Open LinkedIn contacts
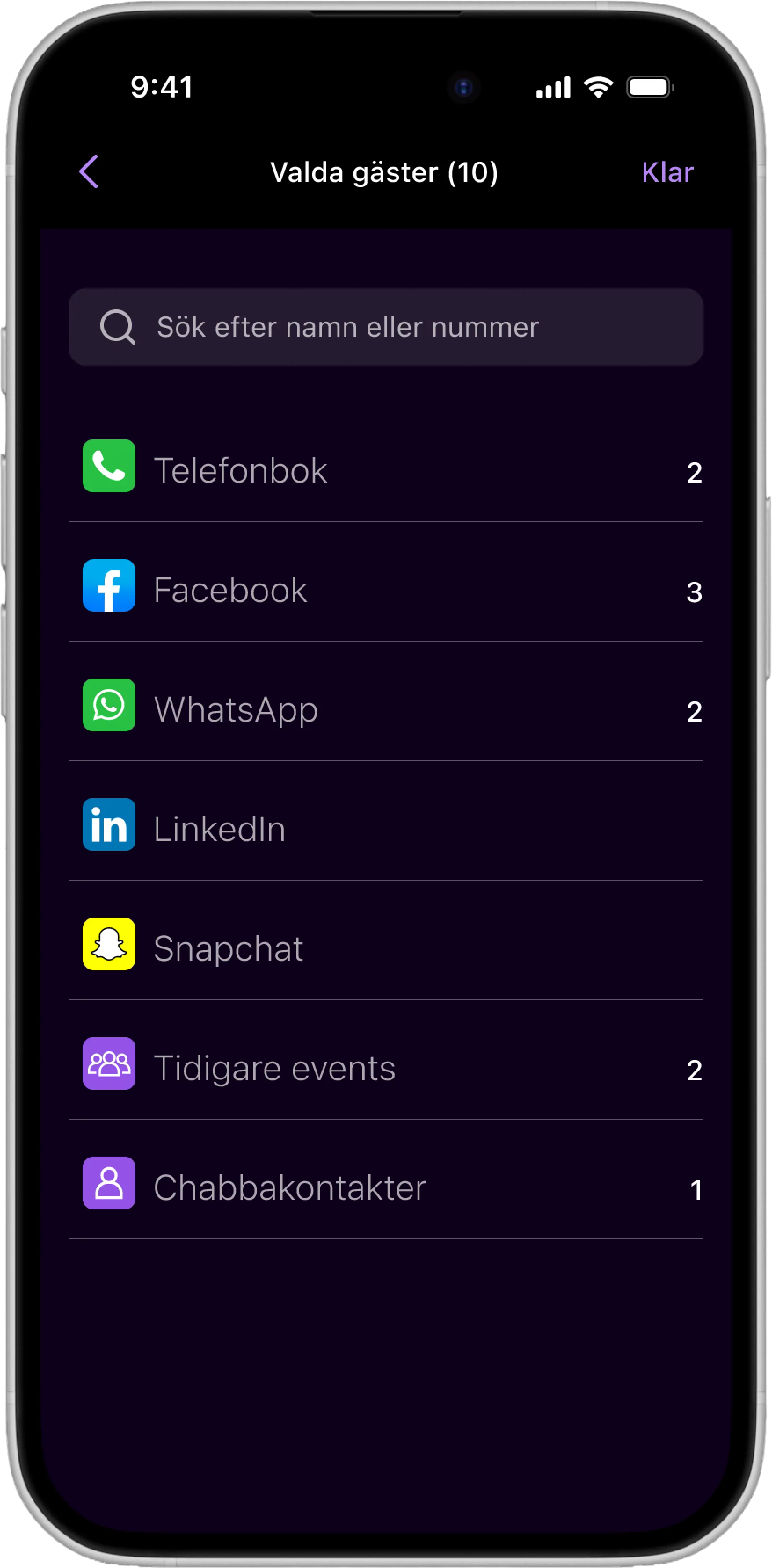Screen dimensions: 772x1568 pos(386,828)
